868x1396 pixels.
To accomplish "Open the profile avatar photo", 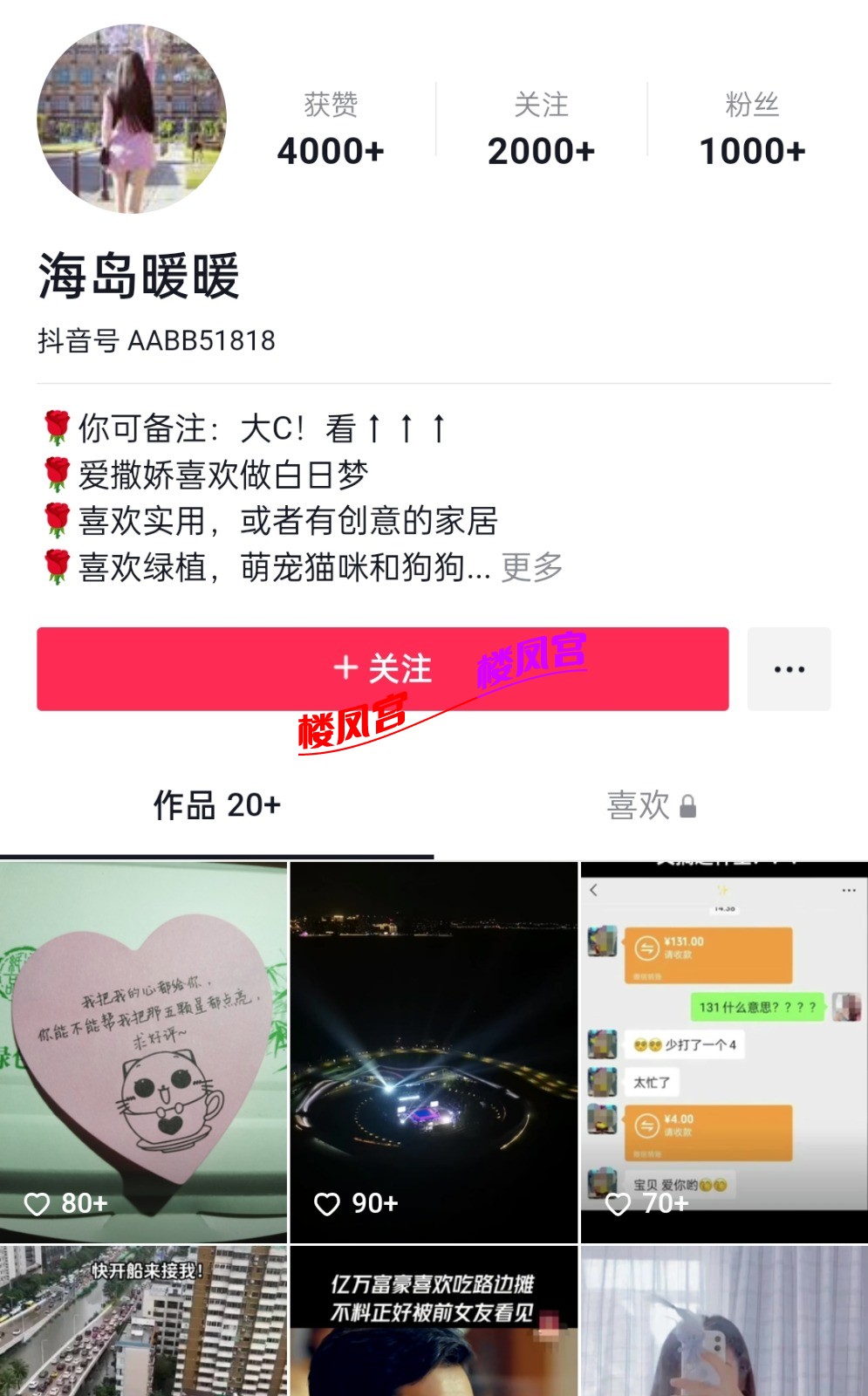I will pyautogui.click(x=132, y=120).
